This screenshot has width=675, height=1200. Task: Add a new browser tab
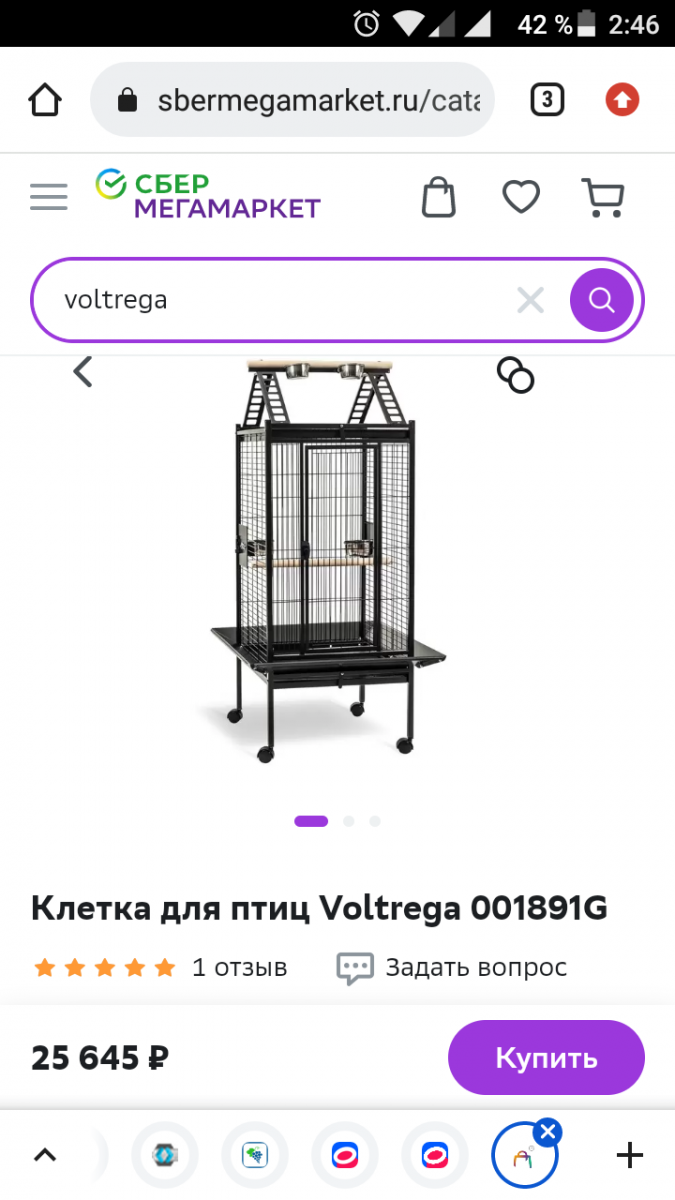pyautogui.click(x=630, y=1156)
